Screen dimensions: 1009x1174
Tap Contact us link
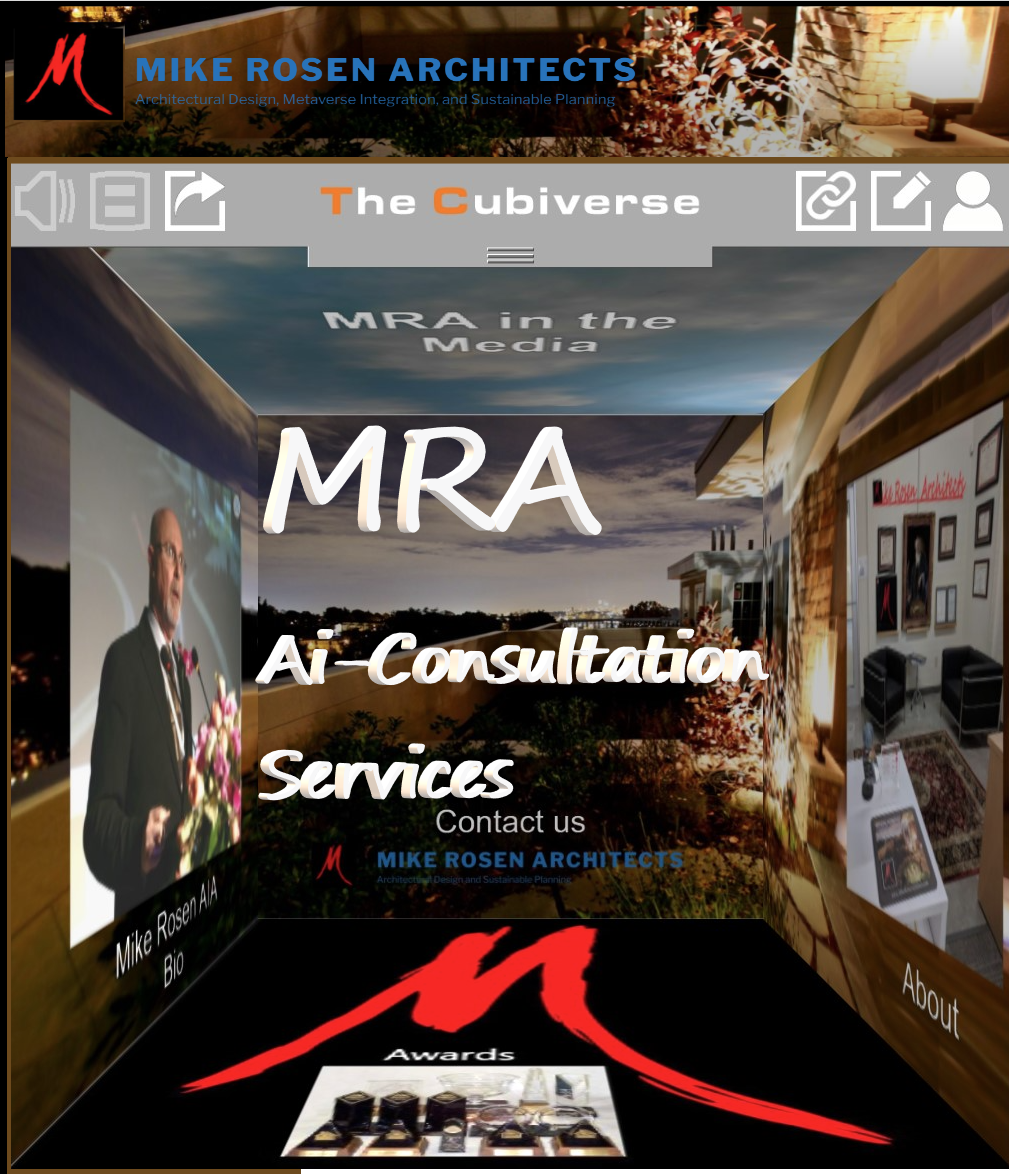tap(510, 822)
